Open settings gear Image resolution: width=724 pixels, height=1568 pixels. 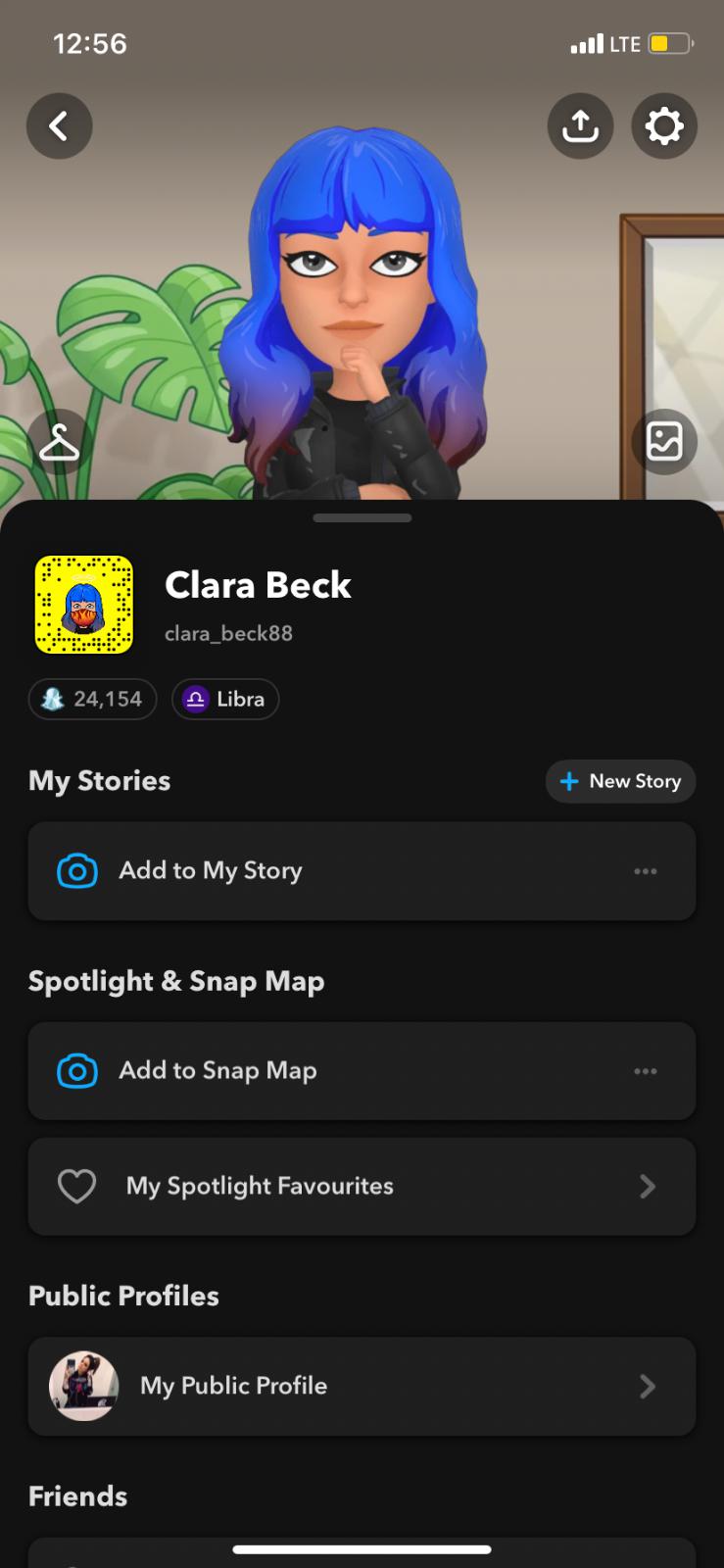(663, 125)
